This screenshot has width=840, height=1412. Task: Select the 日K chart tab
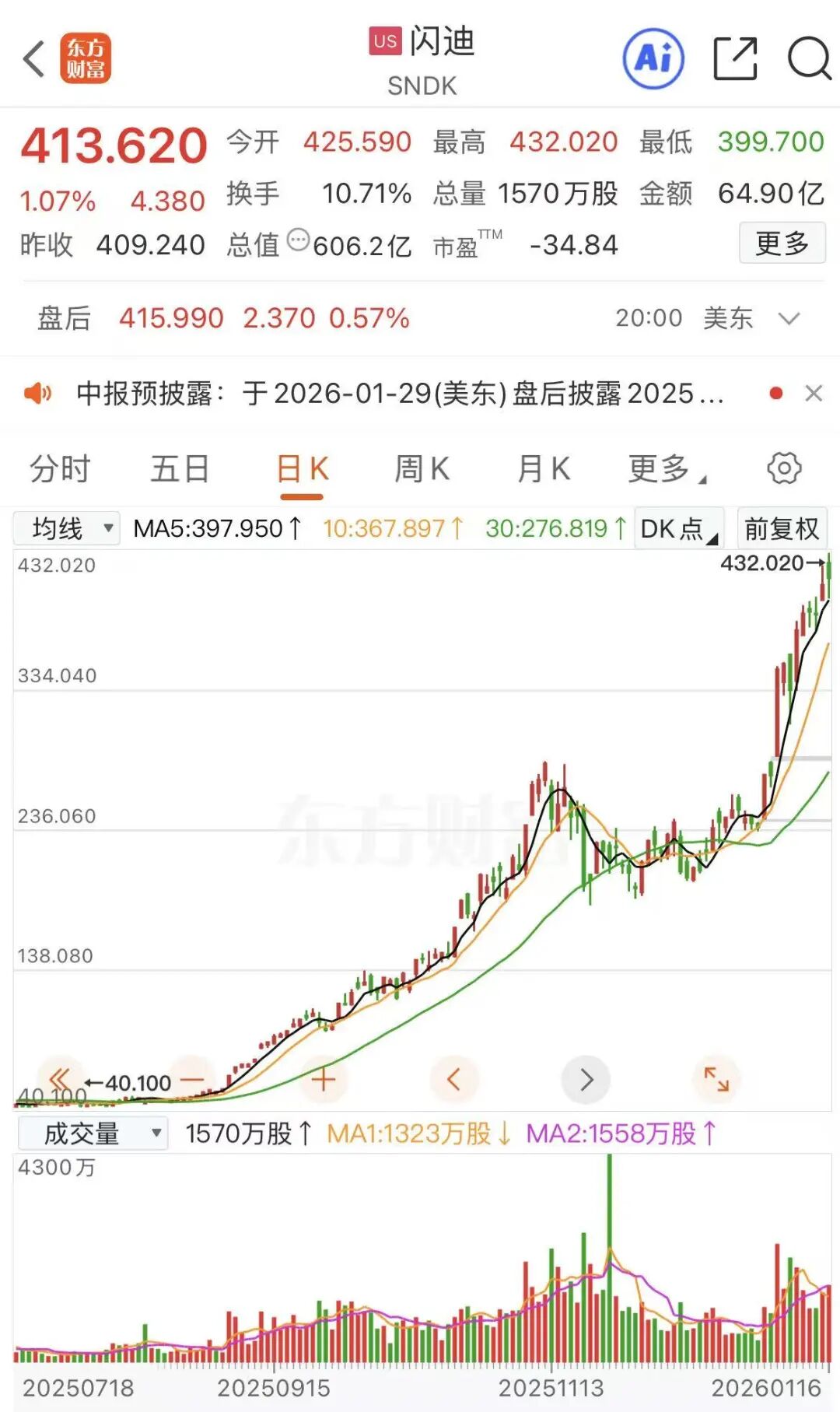click(303, 469)
